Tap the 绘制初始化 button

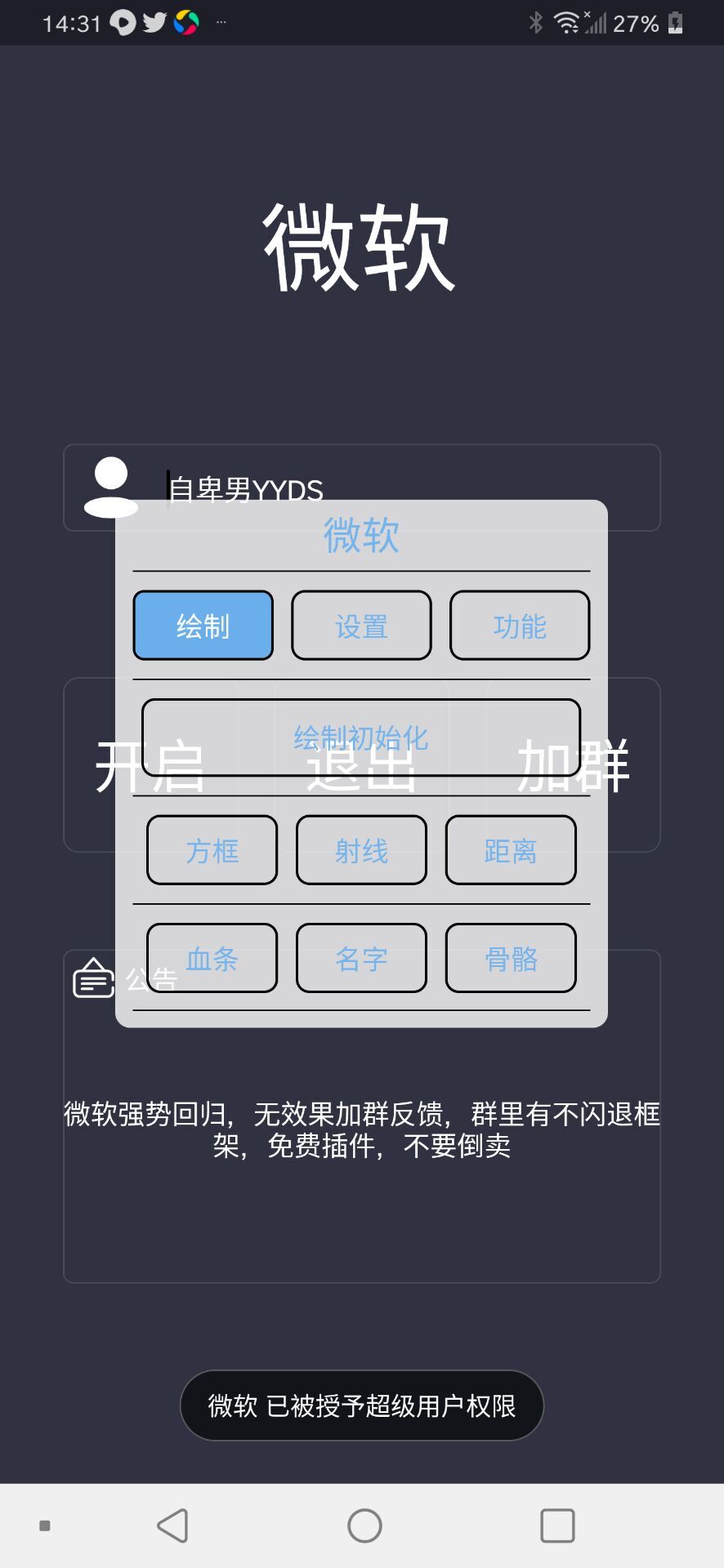tap(361, 737)
